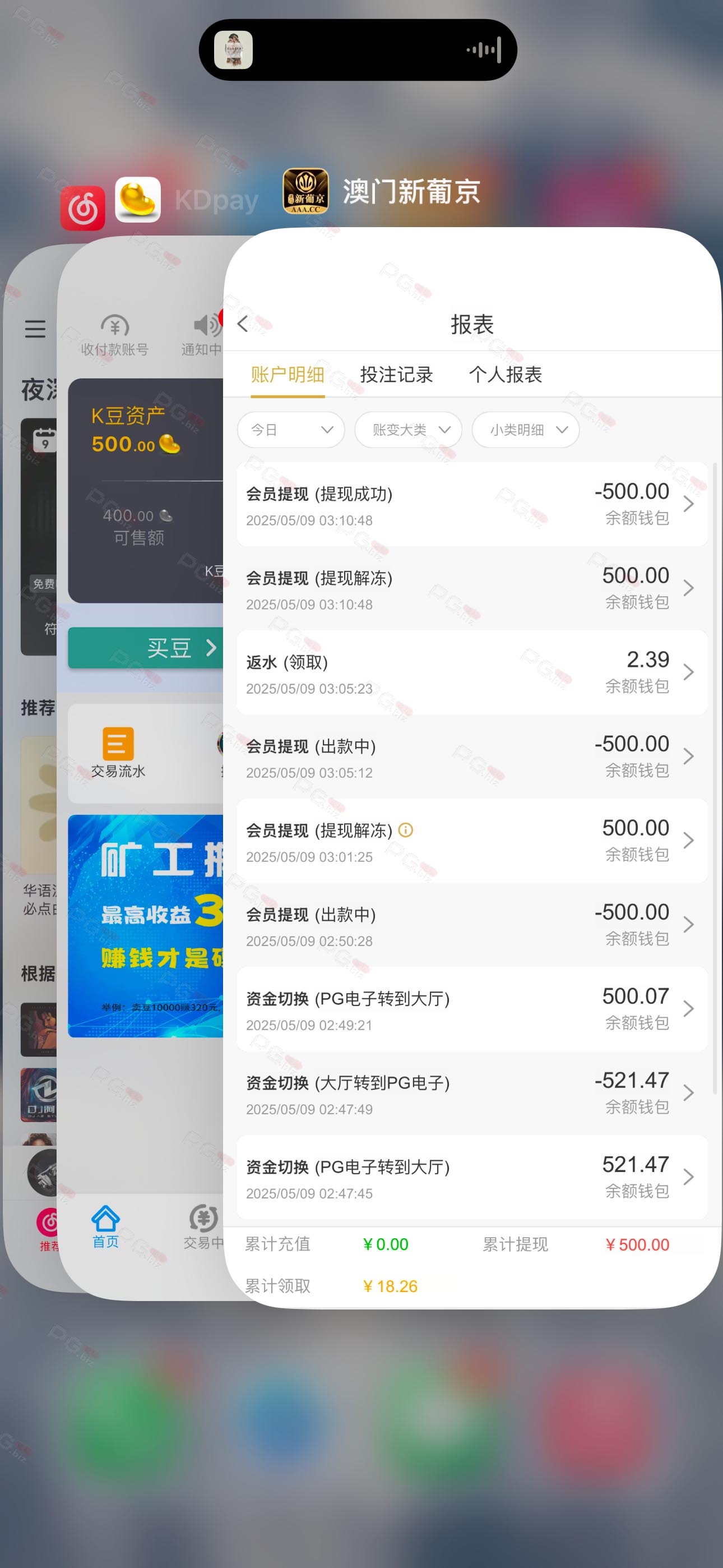Open the 大厅转到PG电子 -521.47 entry
The height and width of the screenshot is (1568, 723).
[x=472, y=1093]
